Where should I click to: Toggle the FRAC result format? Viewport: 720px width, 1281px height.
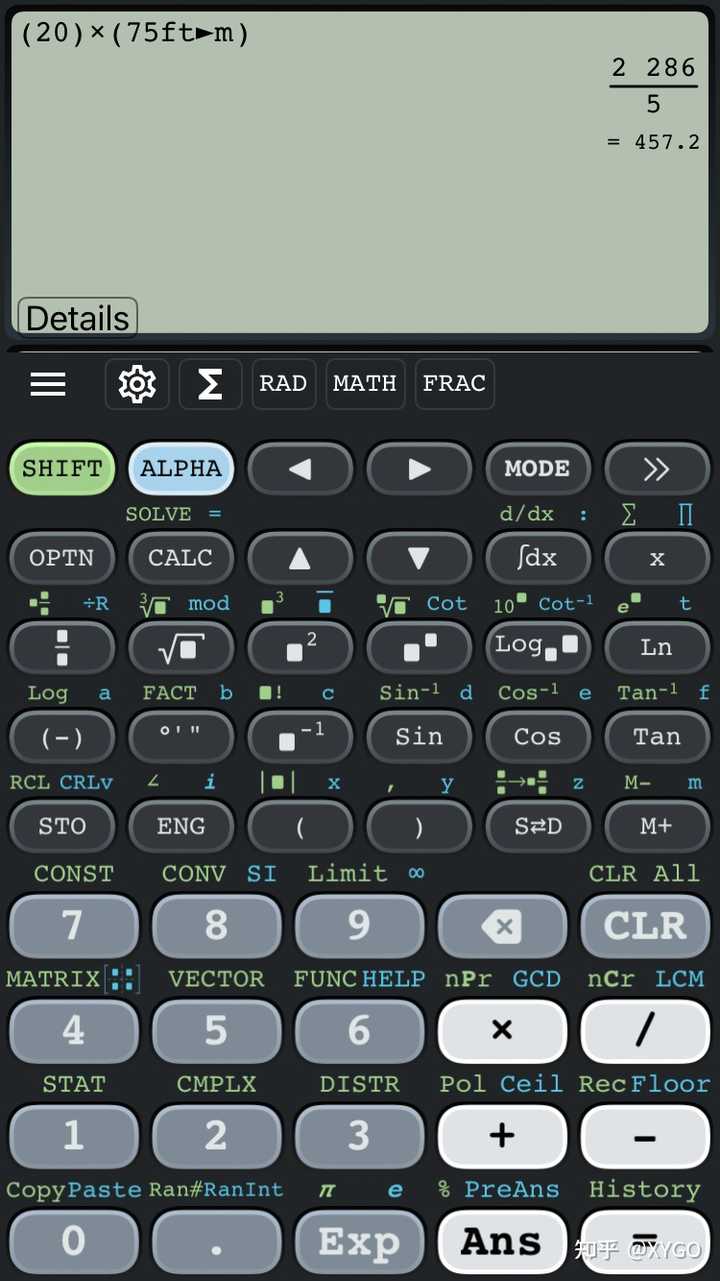[454, 384]
